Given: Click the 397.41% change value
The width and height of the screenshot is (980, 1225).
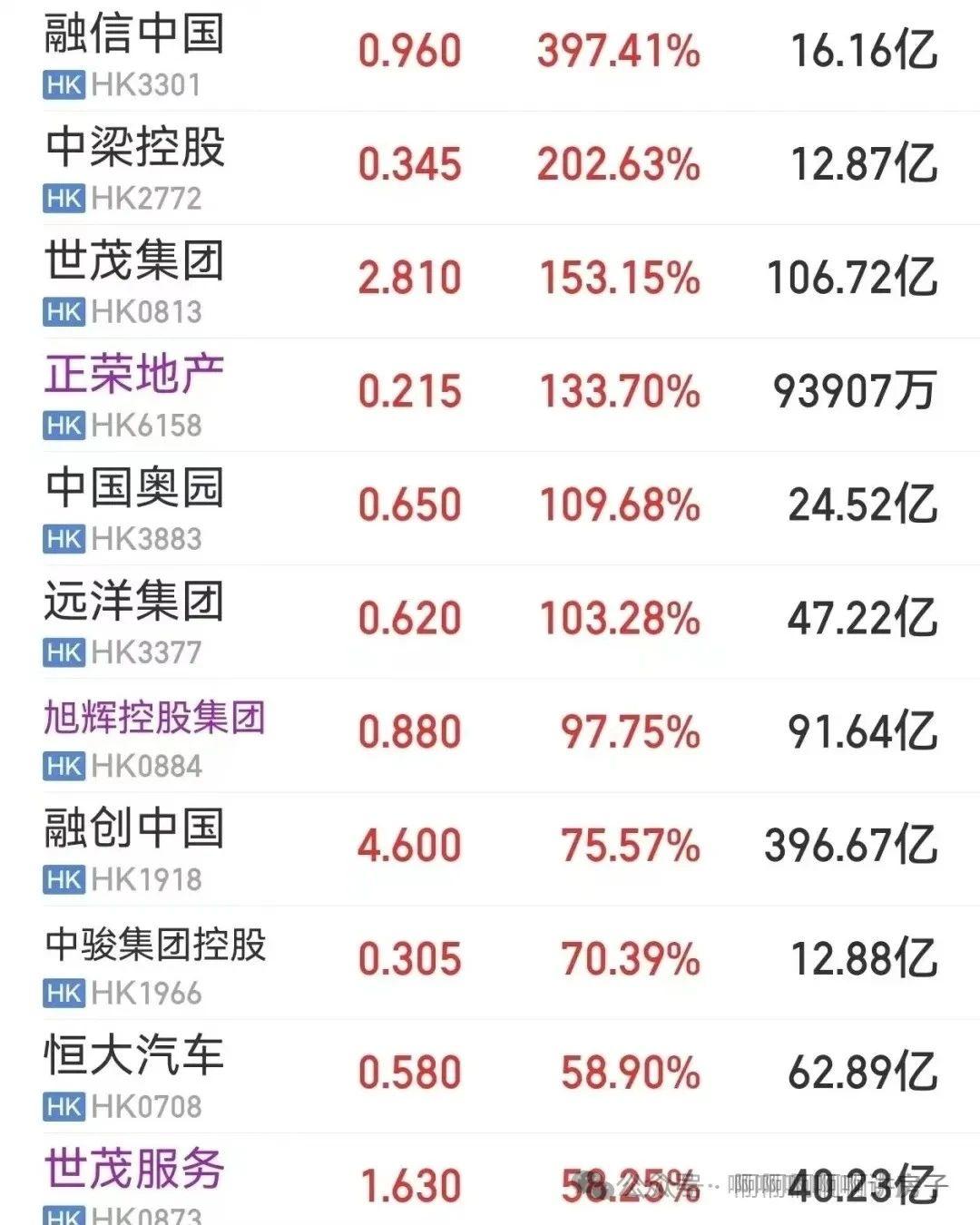Looking at the screenshot, I should pyautogui.click(x=618, y=52).
